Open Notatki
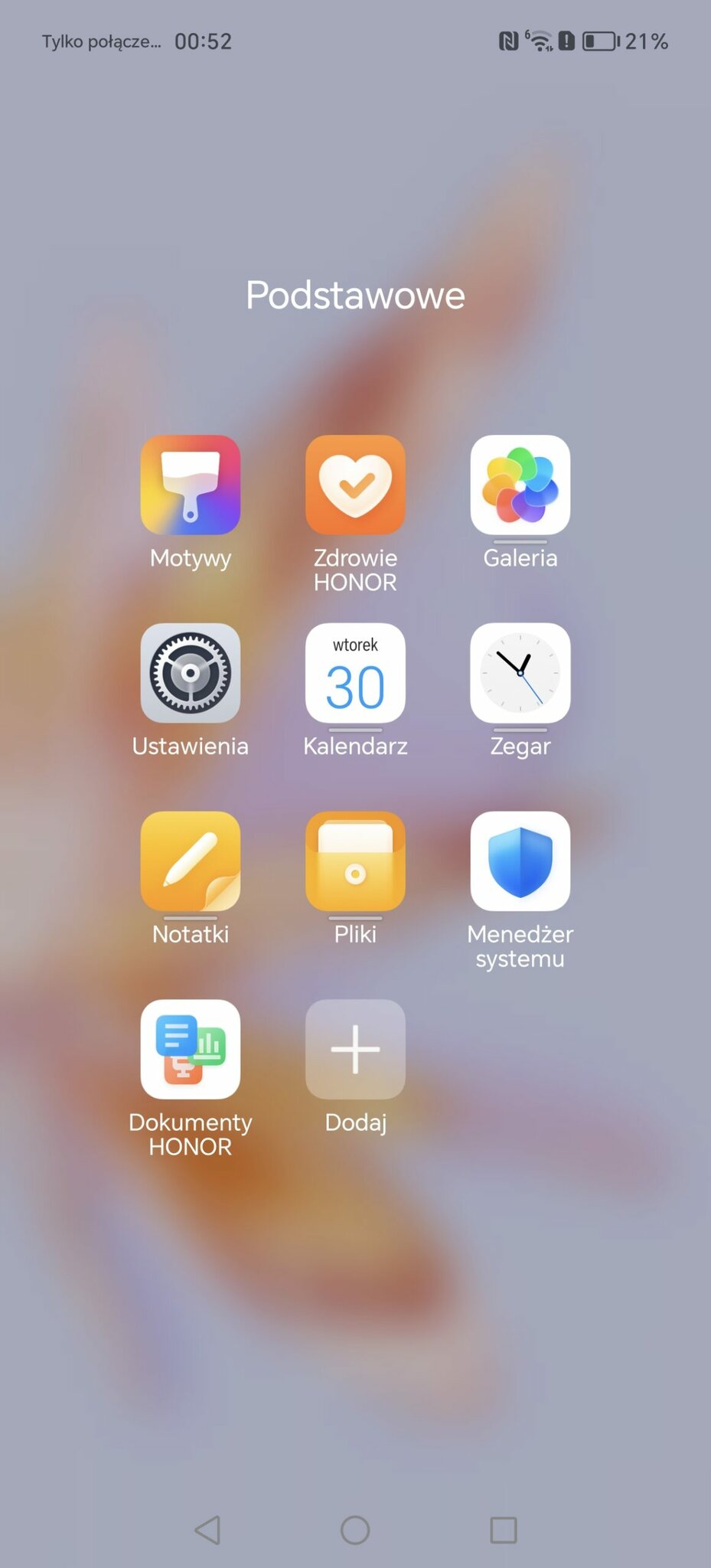The width and height of the screenshot is (711, 1568). click(x=190, y=861)
